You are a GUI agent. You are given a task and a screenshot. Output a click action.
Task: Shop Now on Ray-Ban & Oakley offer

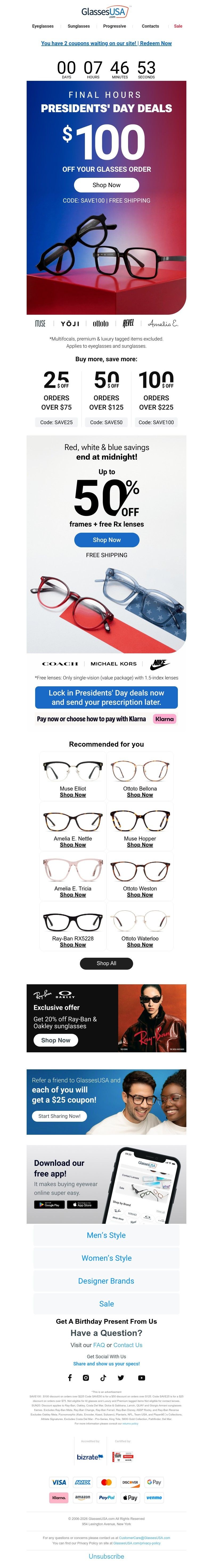click(56, 1040)
